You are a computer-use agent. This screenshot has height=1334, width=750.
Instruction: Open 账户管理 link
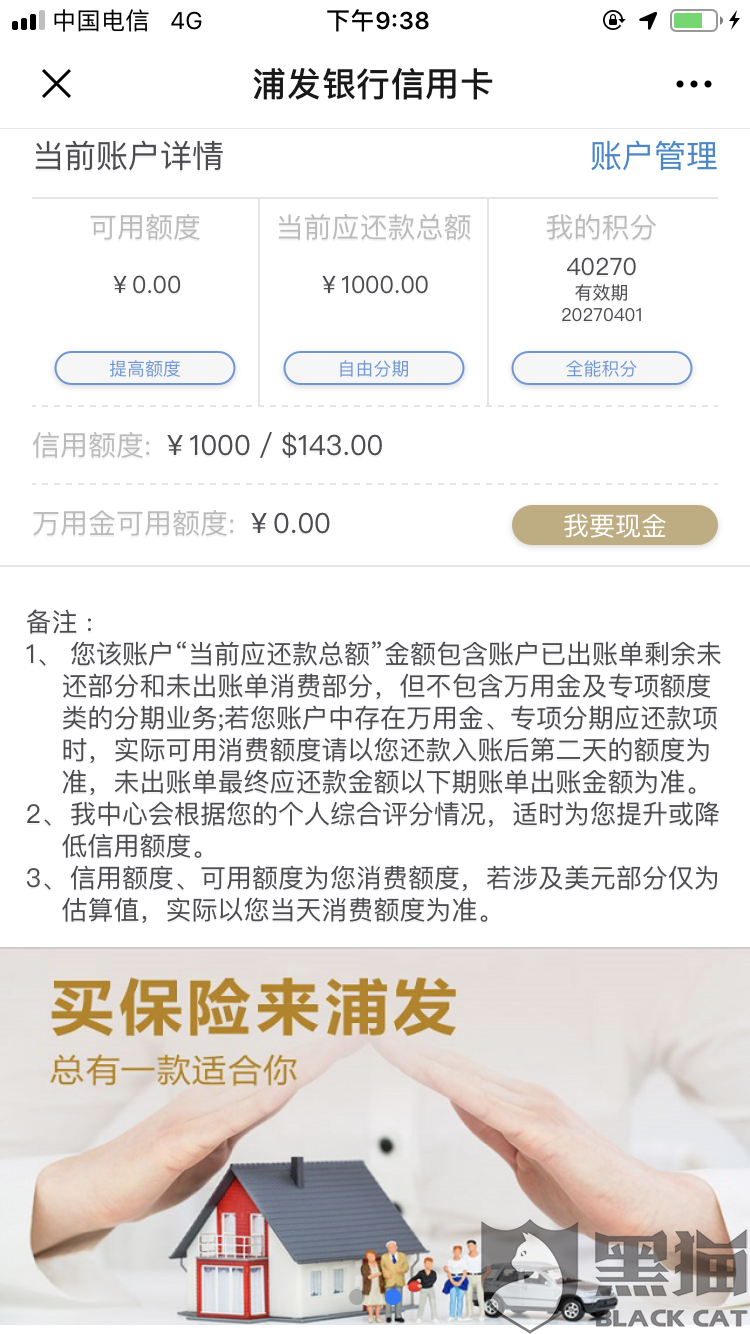(654, 156)
